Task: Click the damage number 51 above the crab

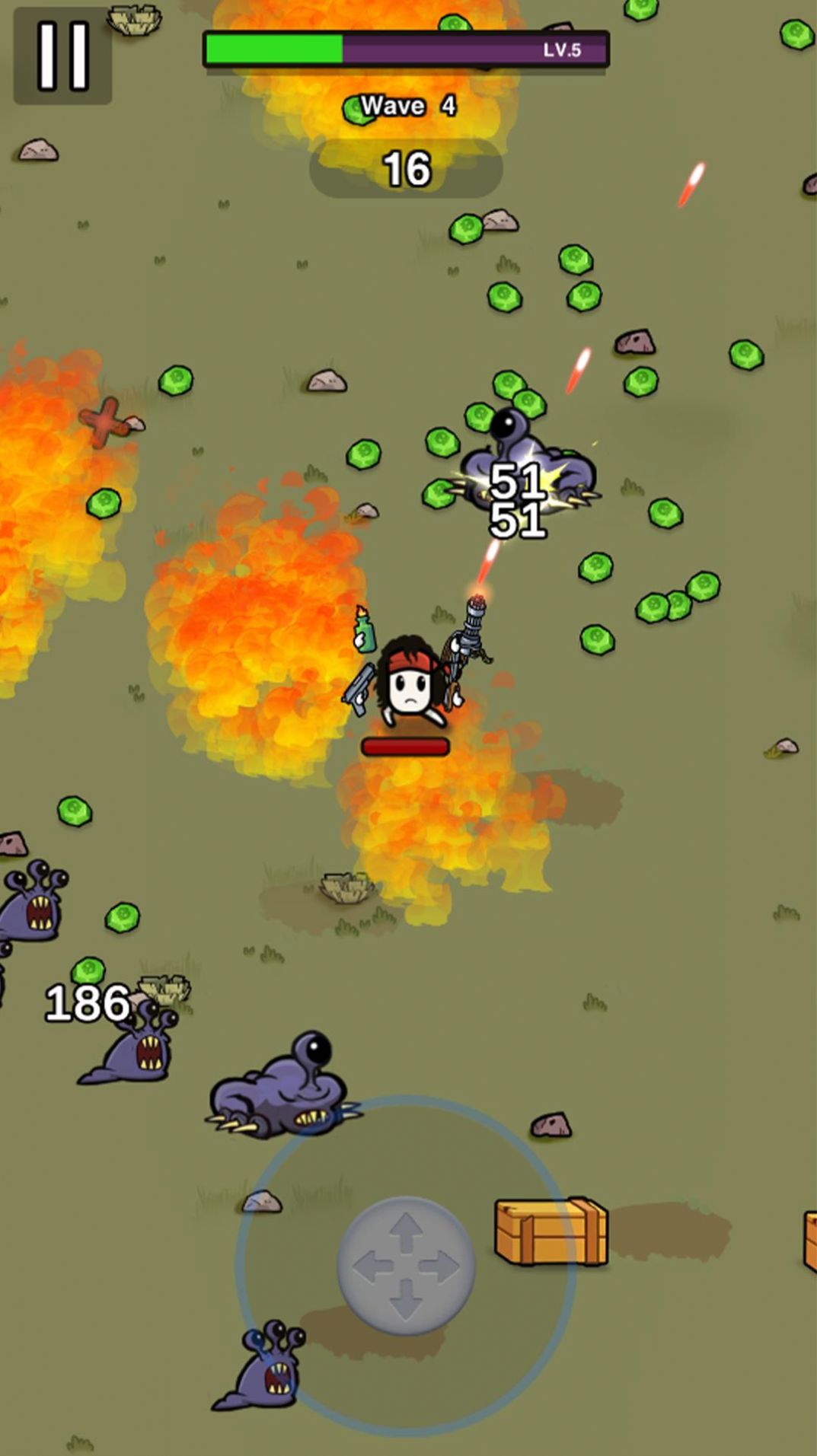Action: (x=516, y=479)
